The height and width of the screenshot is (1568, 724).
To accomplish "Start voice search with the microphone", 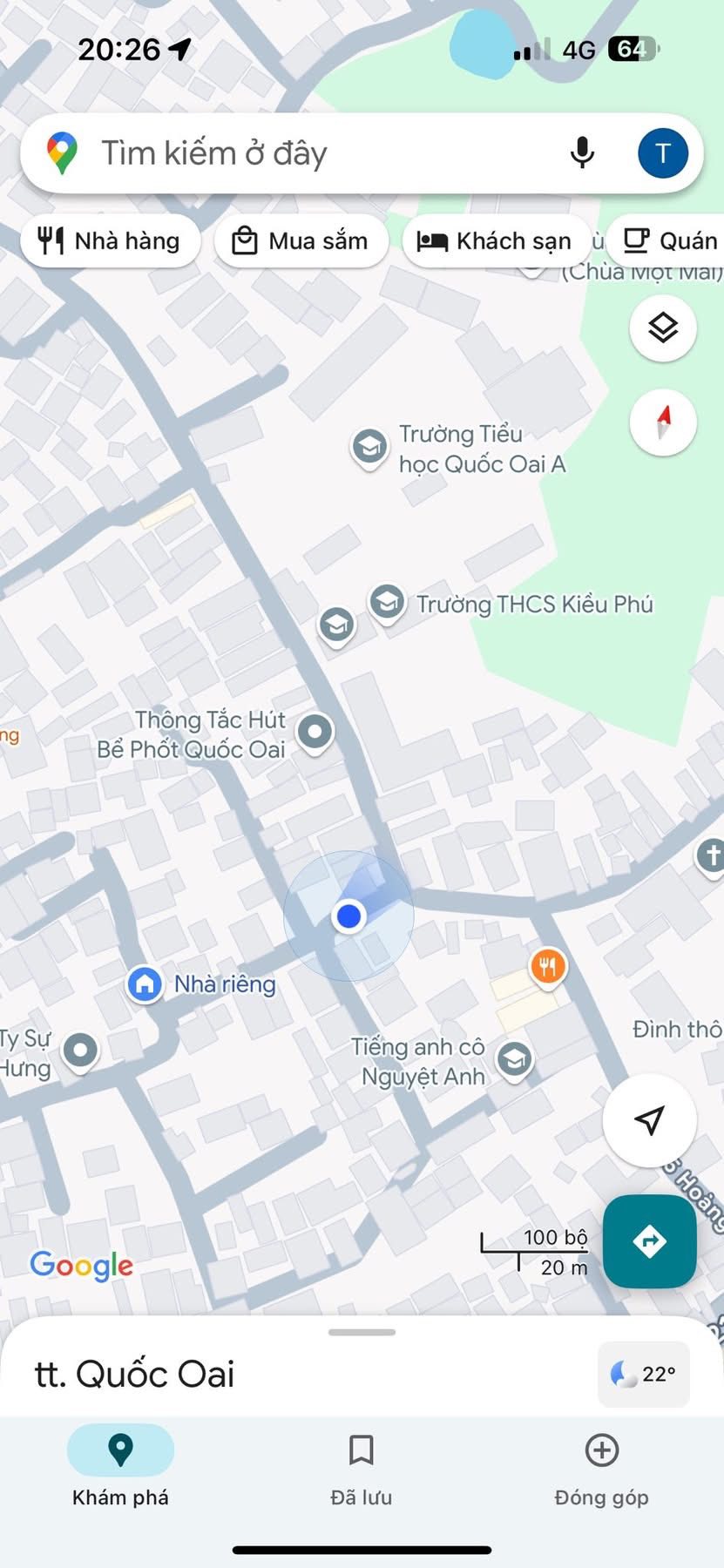I will click(582, 153).
